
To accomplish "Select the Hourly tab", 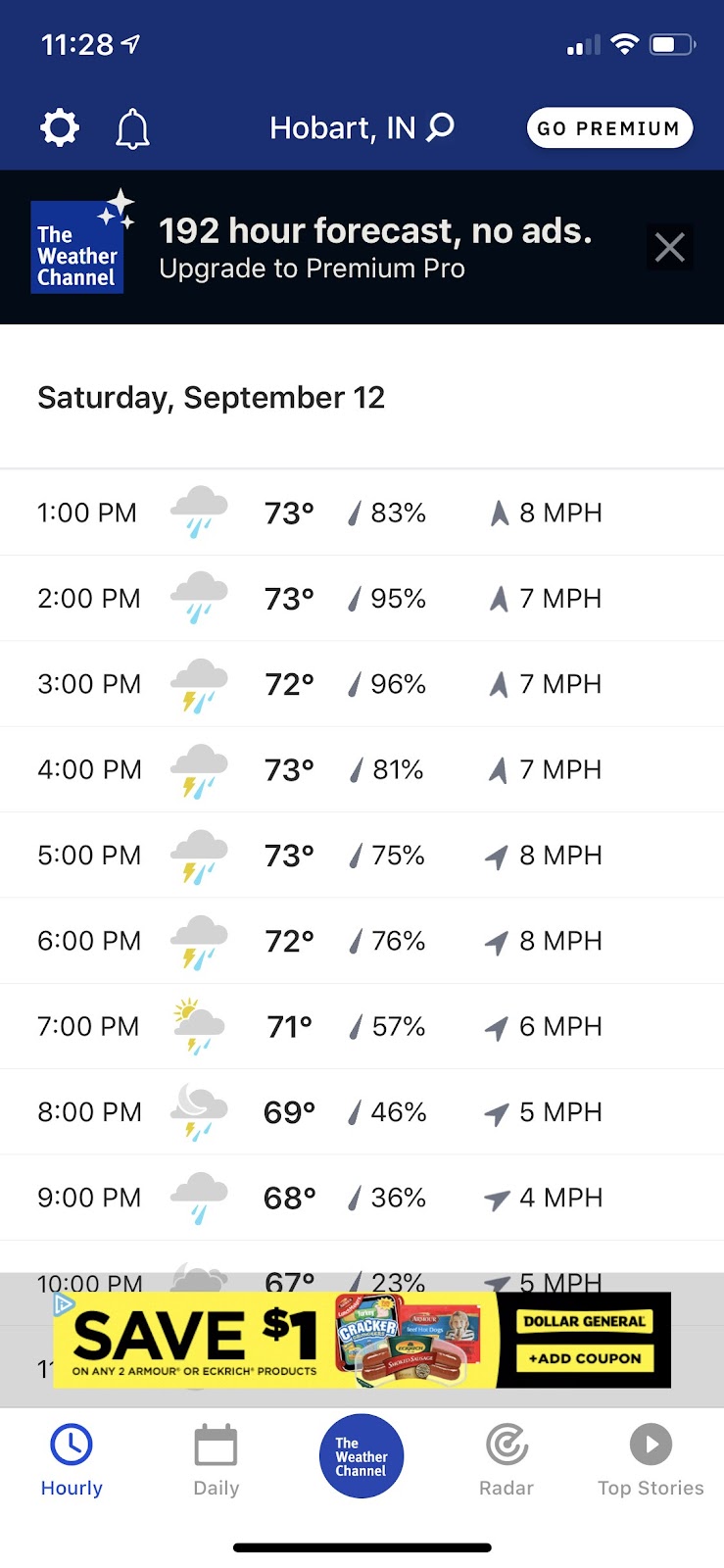I will (72, 1460).
